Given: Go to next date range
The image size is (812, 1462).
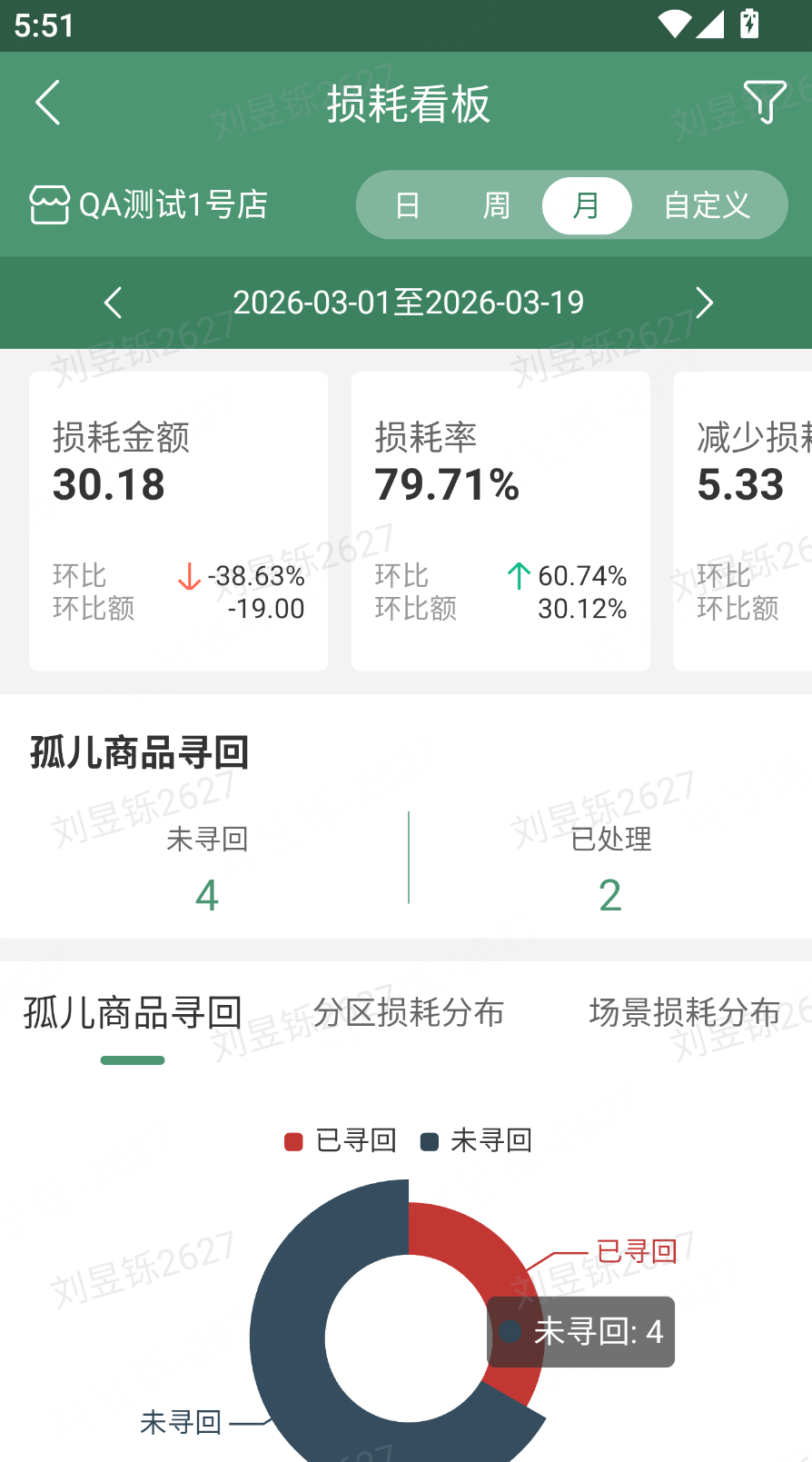Looking at the screenshot, I should 704,303.
